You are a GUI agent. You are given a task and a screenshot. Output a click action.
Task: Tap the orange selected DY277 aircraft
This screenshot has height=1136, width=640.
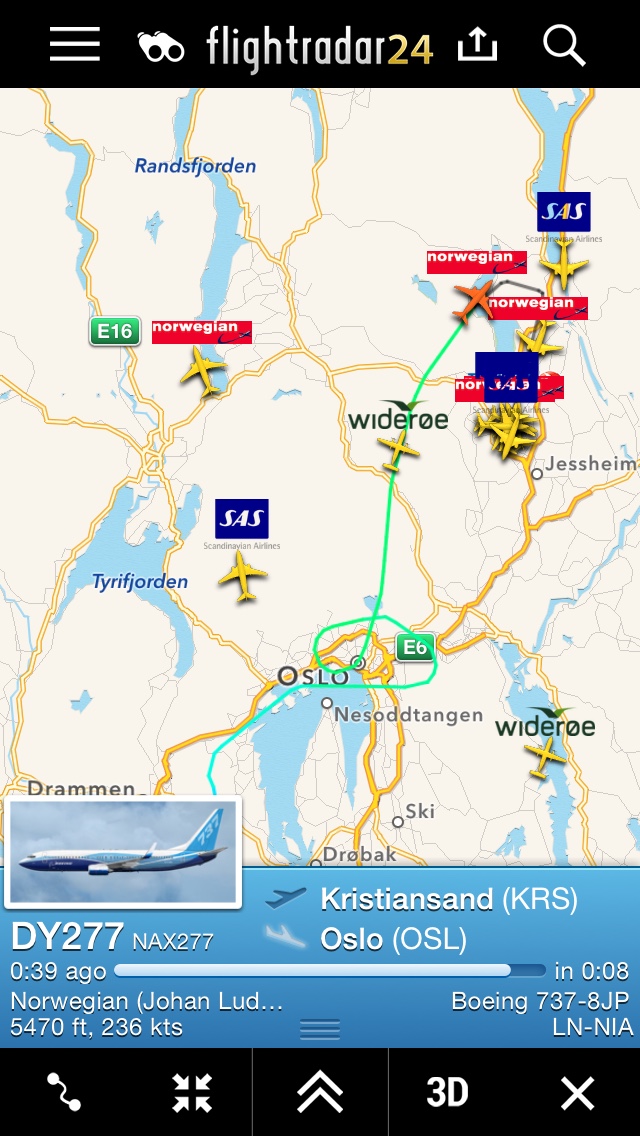(x=473, y=300)
